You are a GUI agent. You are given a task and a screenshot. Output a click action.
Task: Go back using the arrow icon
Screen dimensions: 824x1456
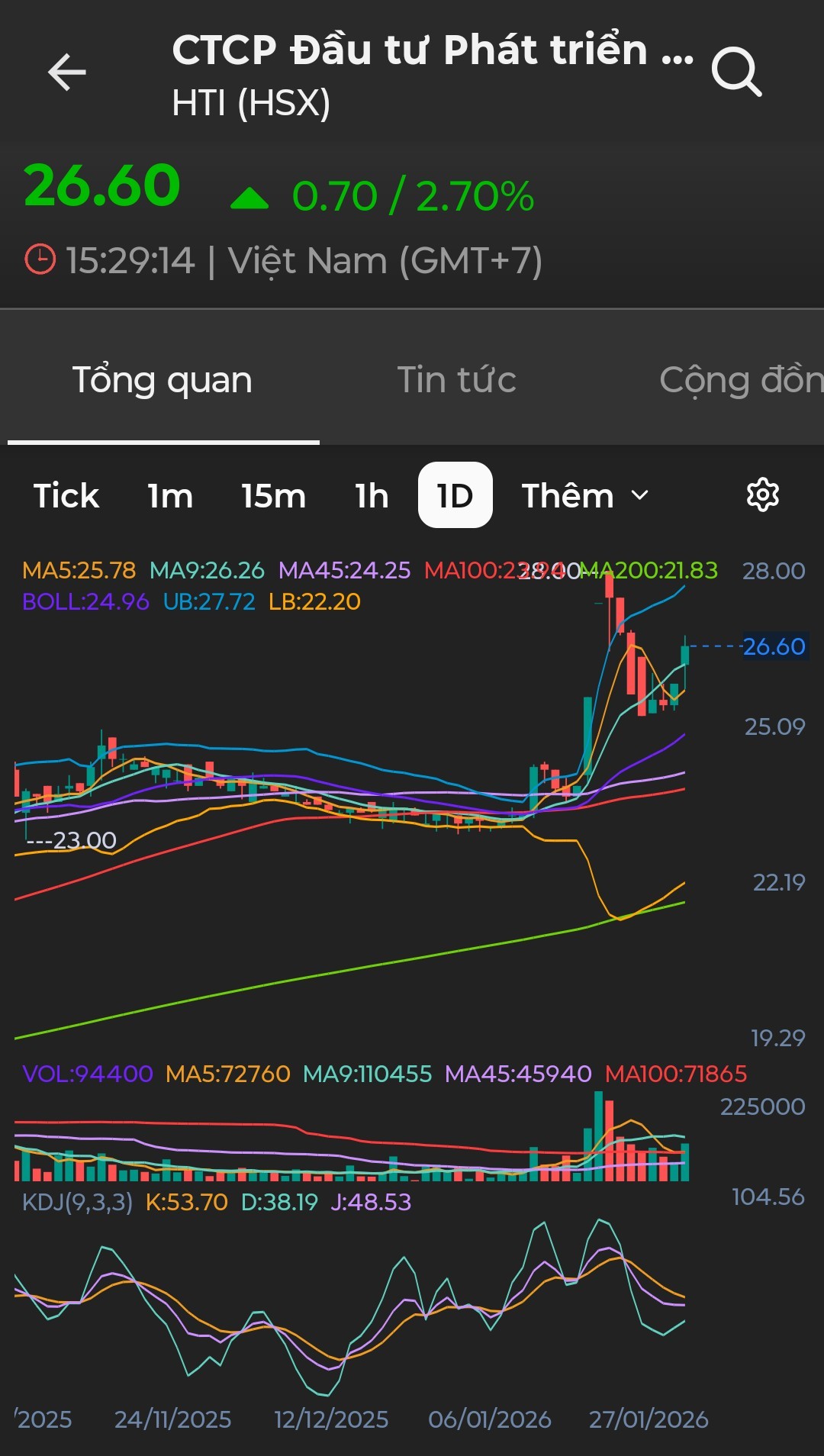pos(67,72)
